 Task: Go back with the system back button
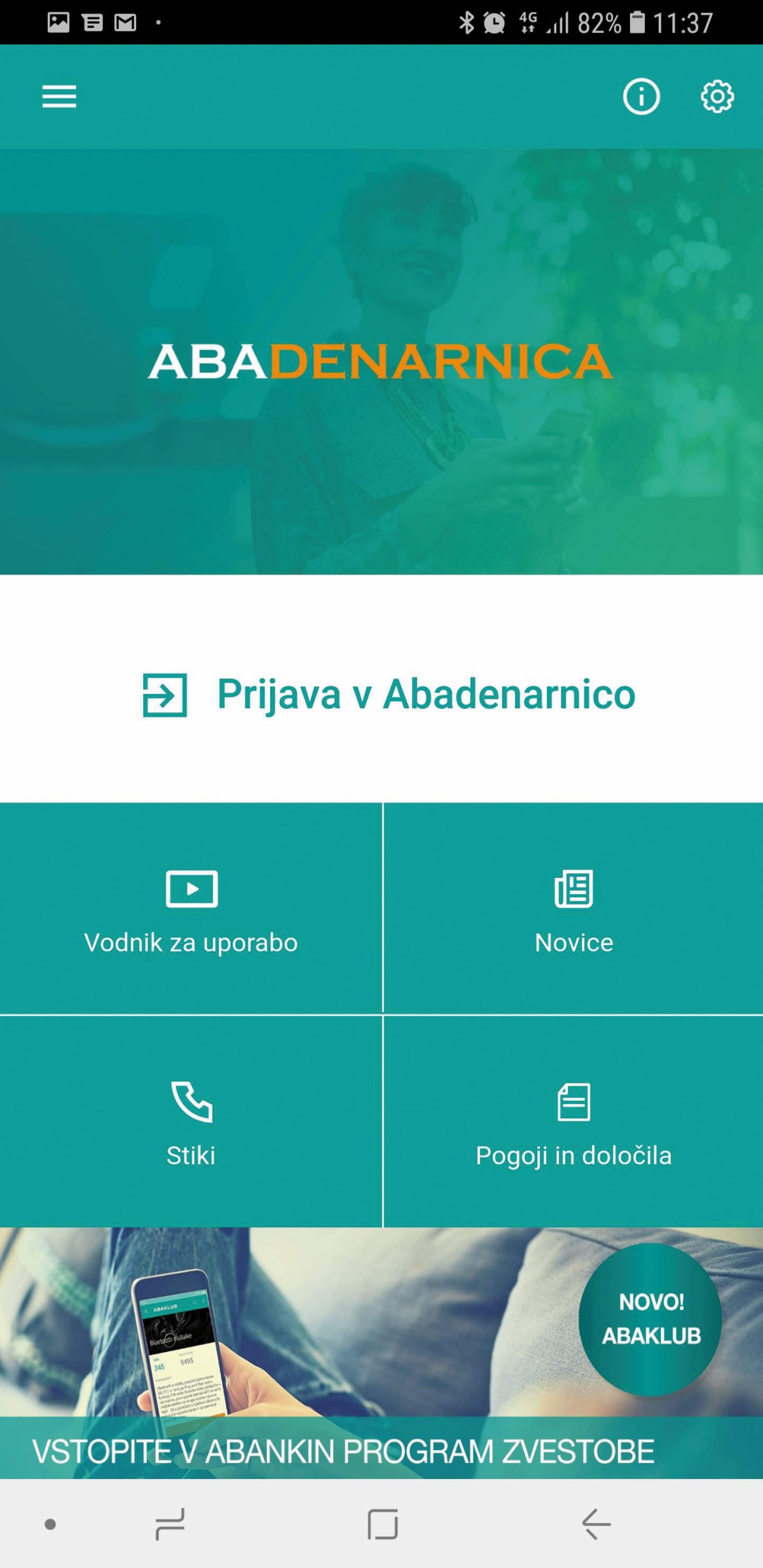596,1524
